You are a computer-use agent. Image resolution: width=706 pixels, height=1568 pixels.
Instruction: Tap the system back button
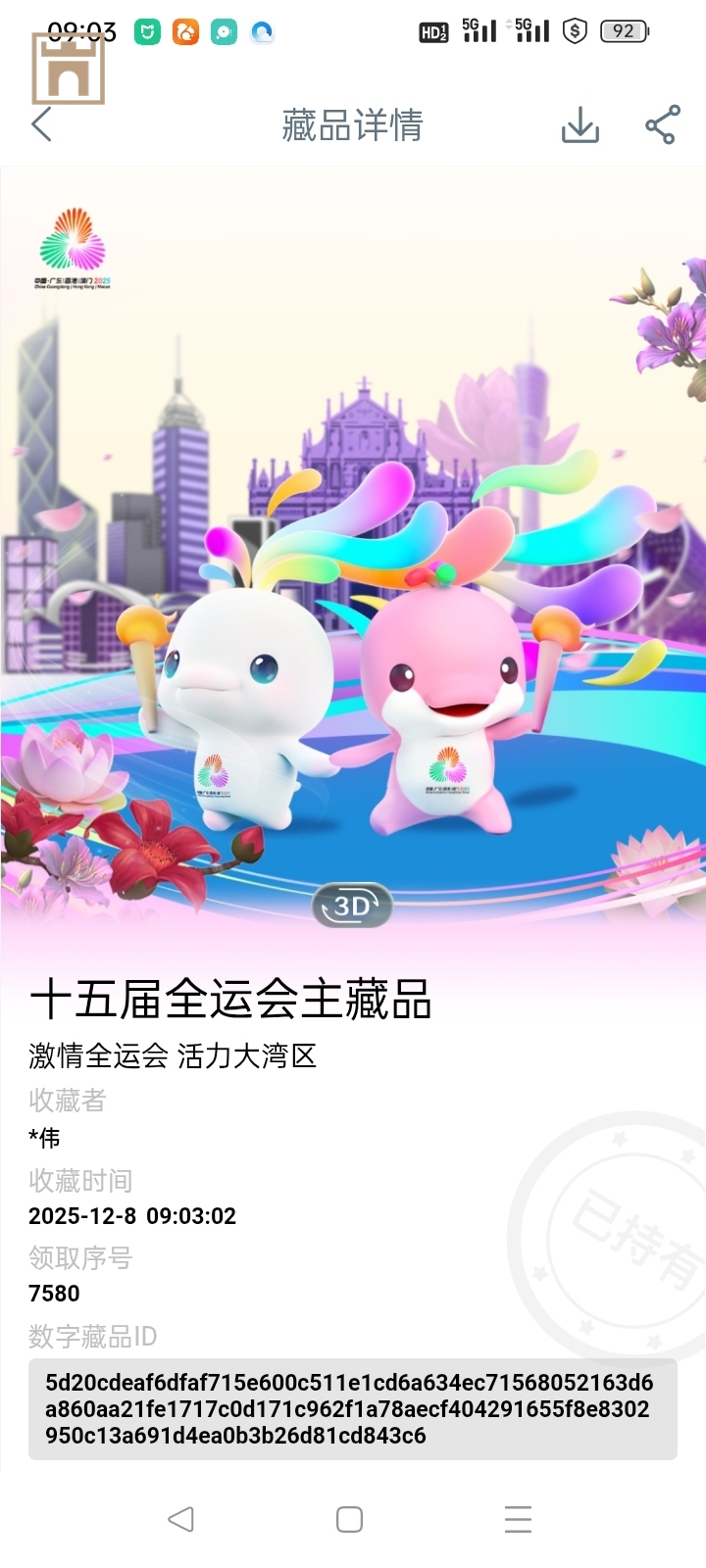(181, 1519)
